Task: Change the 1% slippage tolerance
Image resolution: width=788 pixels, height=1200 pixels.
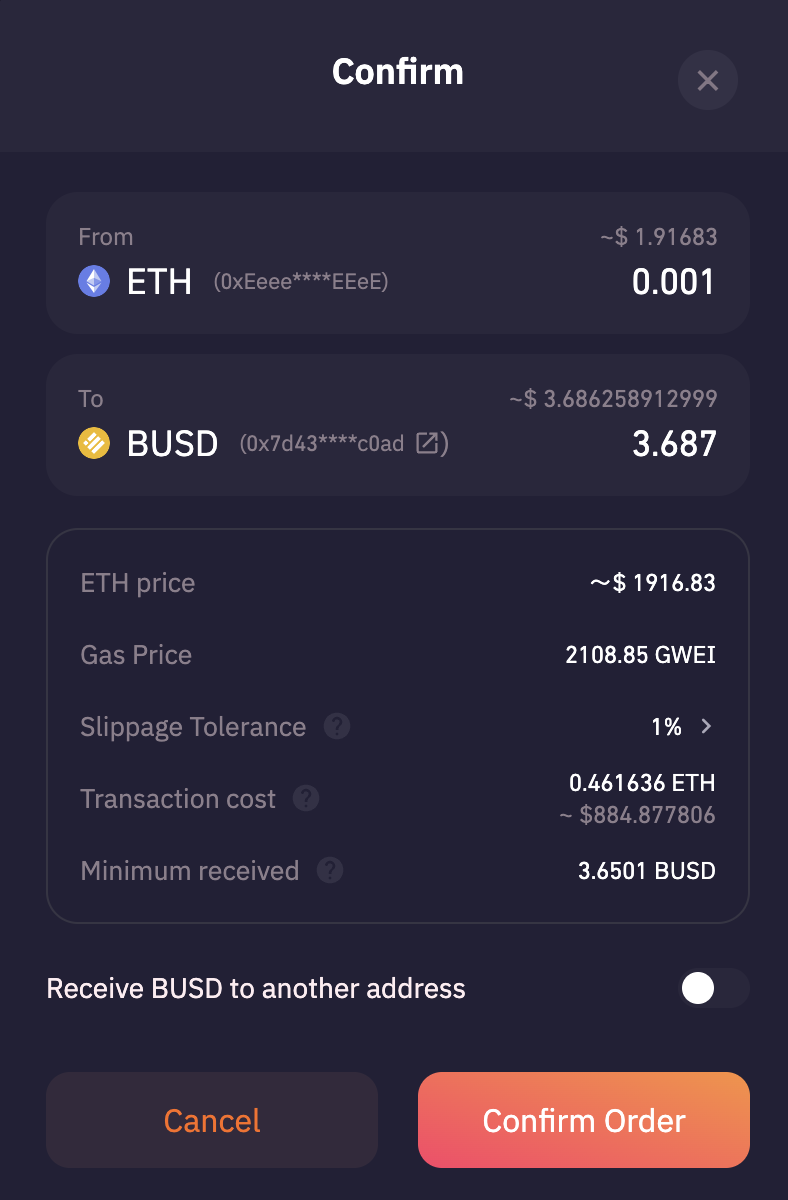Action: [682, 727]
